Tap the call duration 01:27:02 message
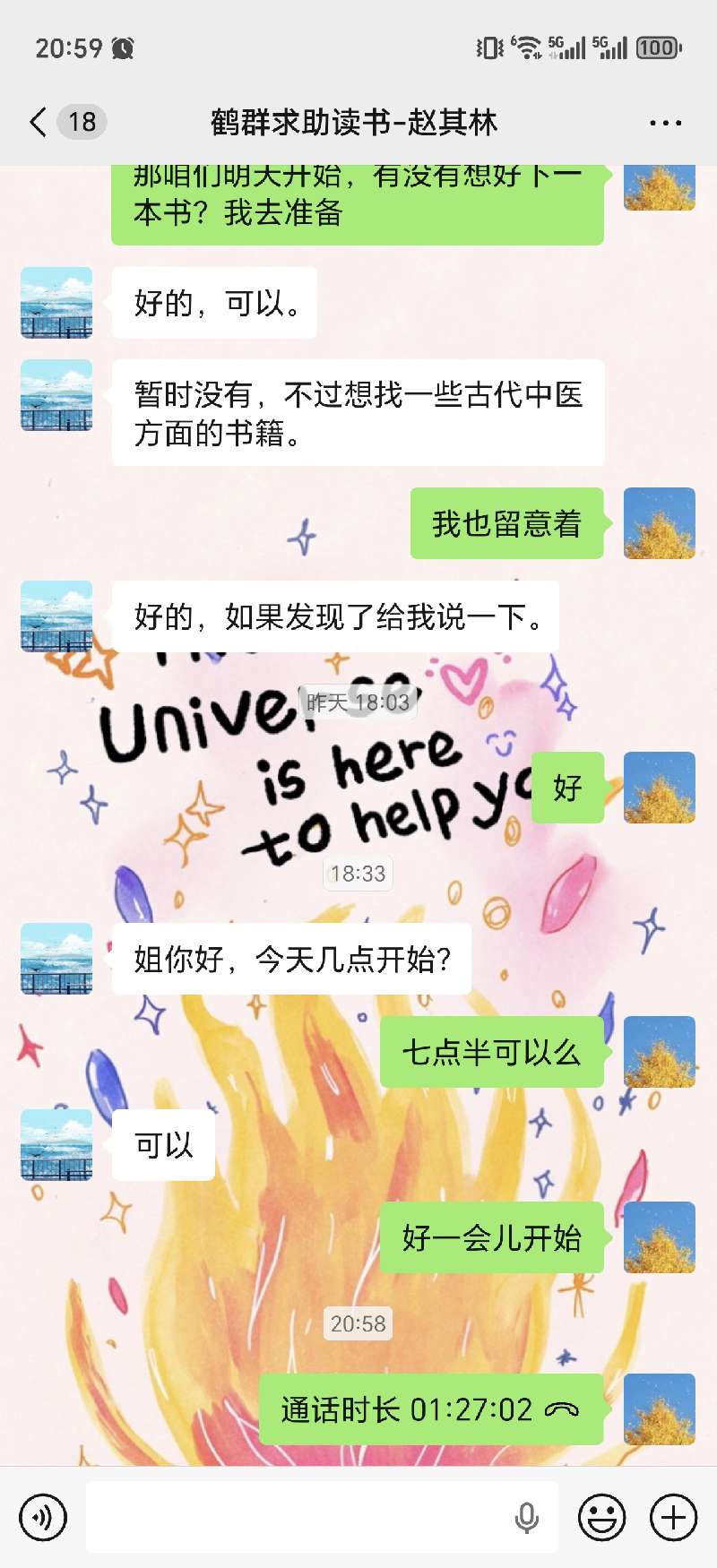Image resolution: width=717 pixels, height=1568 pixels. coord(430,1409)
